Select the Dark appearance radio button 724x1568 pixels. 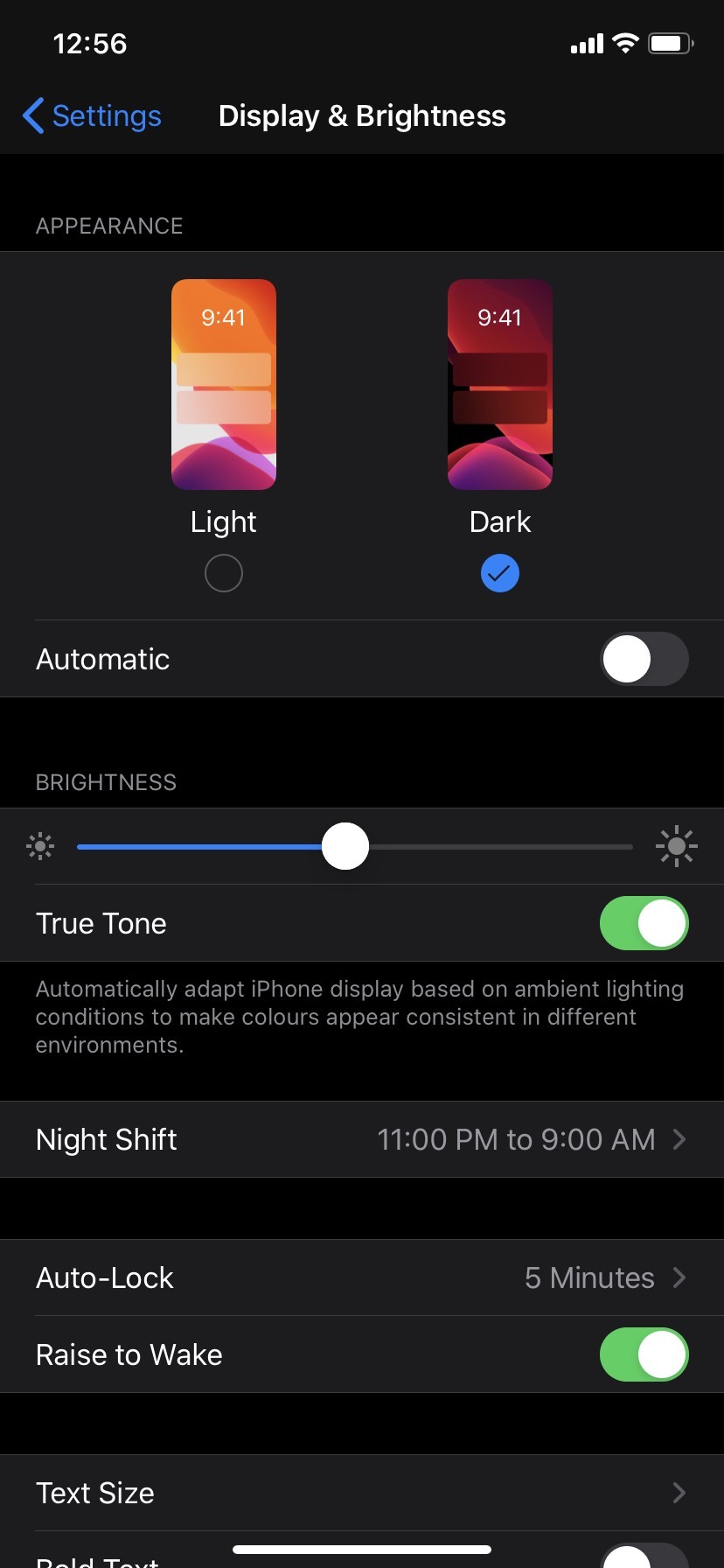tap(499, 574)
